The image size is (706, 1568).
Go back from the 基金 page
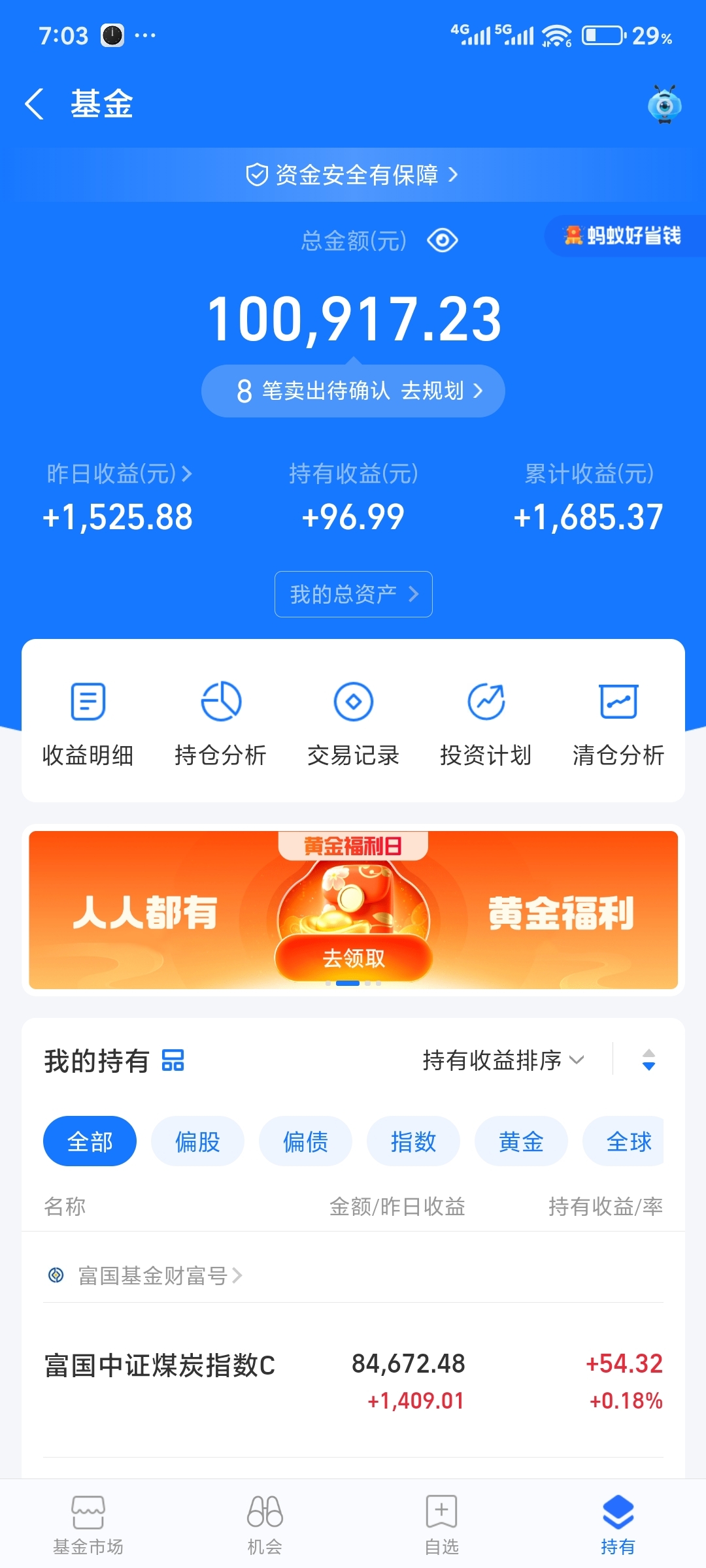pos(35,104)
